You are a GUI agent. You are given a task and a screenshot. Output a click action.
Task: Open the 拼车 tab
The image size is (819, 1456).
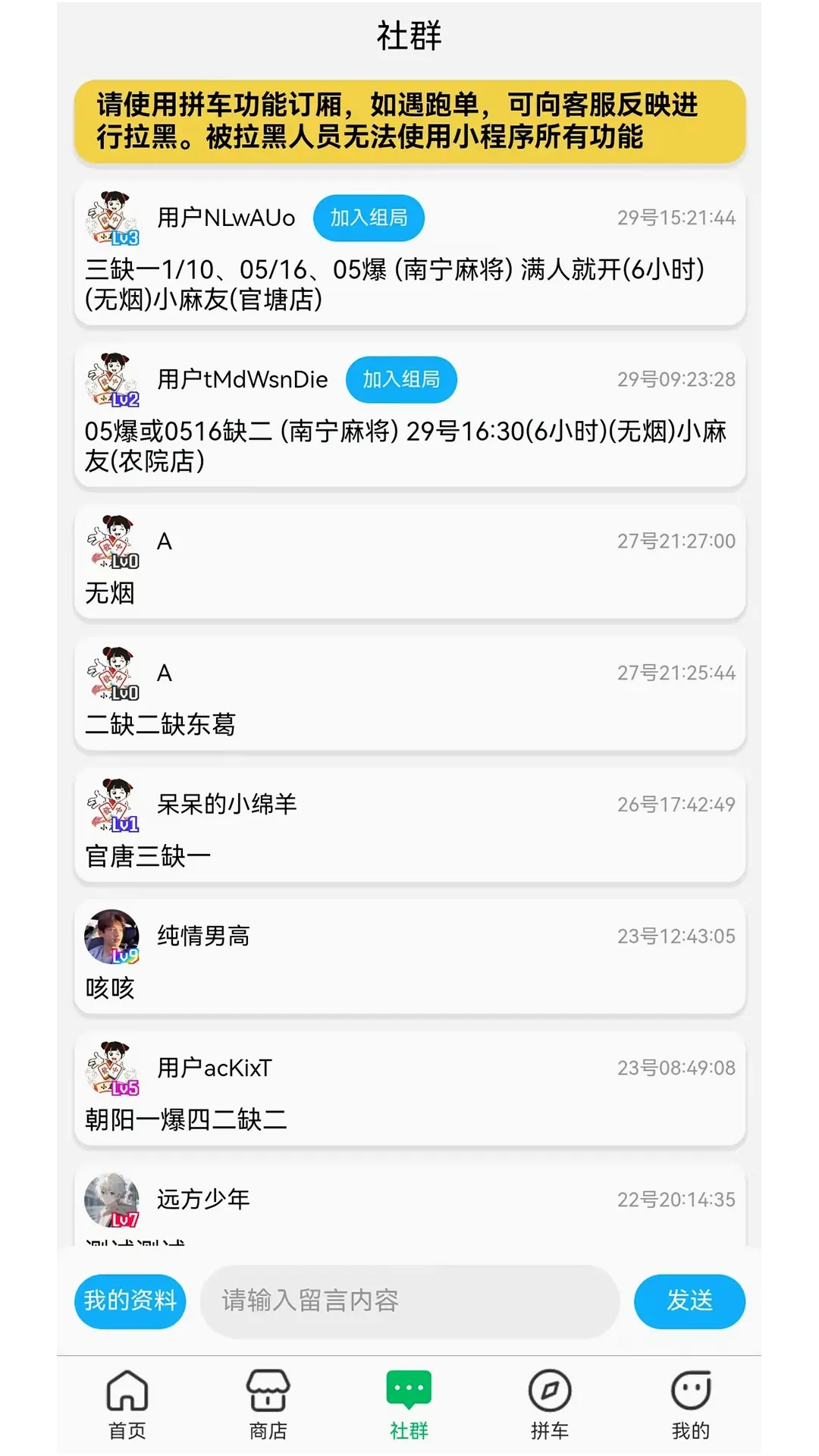pos(550,1404)
